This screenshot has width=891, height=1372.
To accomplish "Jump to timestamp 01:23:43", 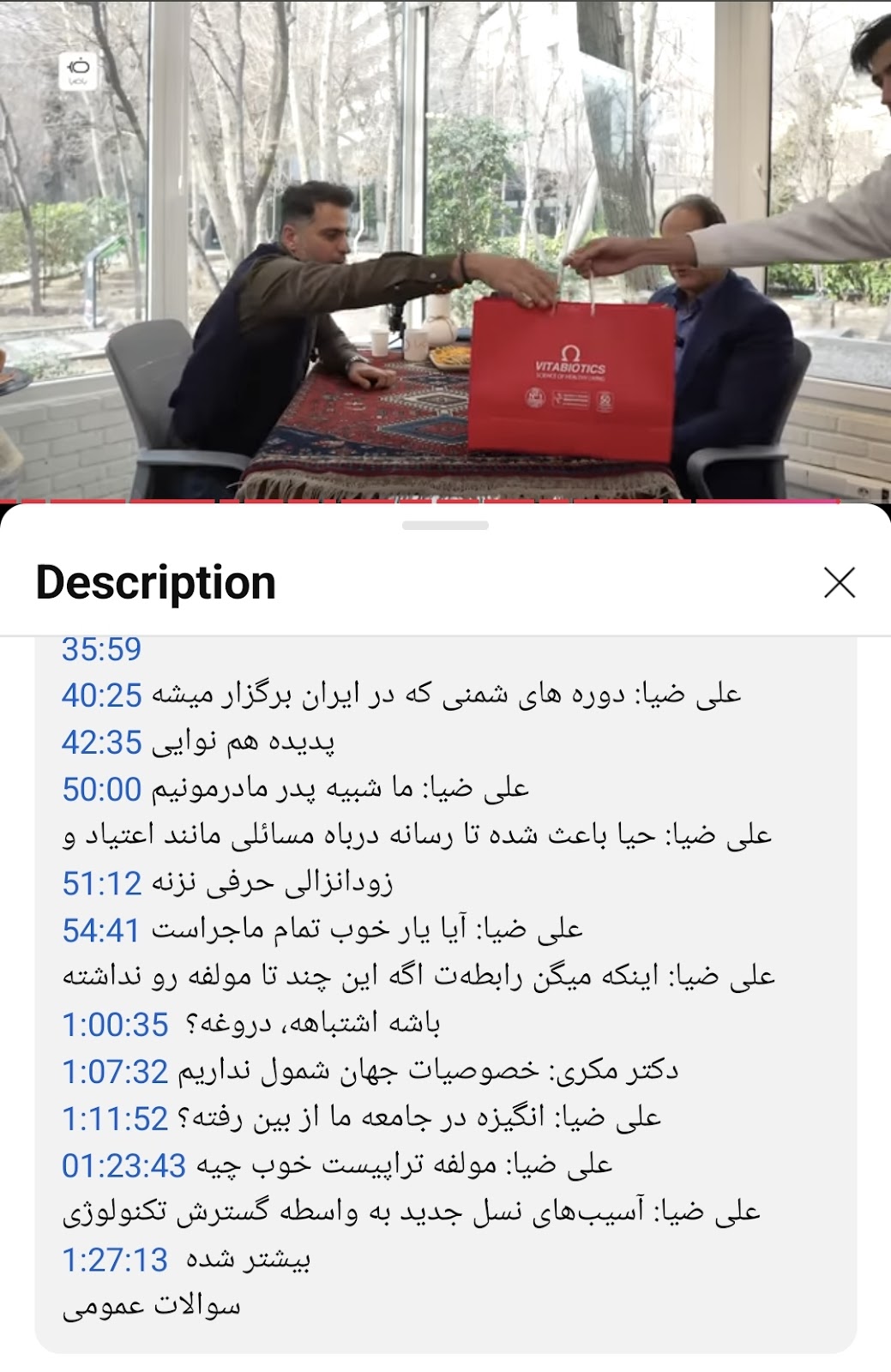I will [x=123, y=1165].
